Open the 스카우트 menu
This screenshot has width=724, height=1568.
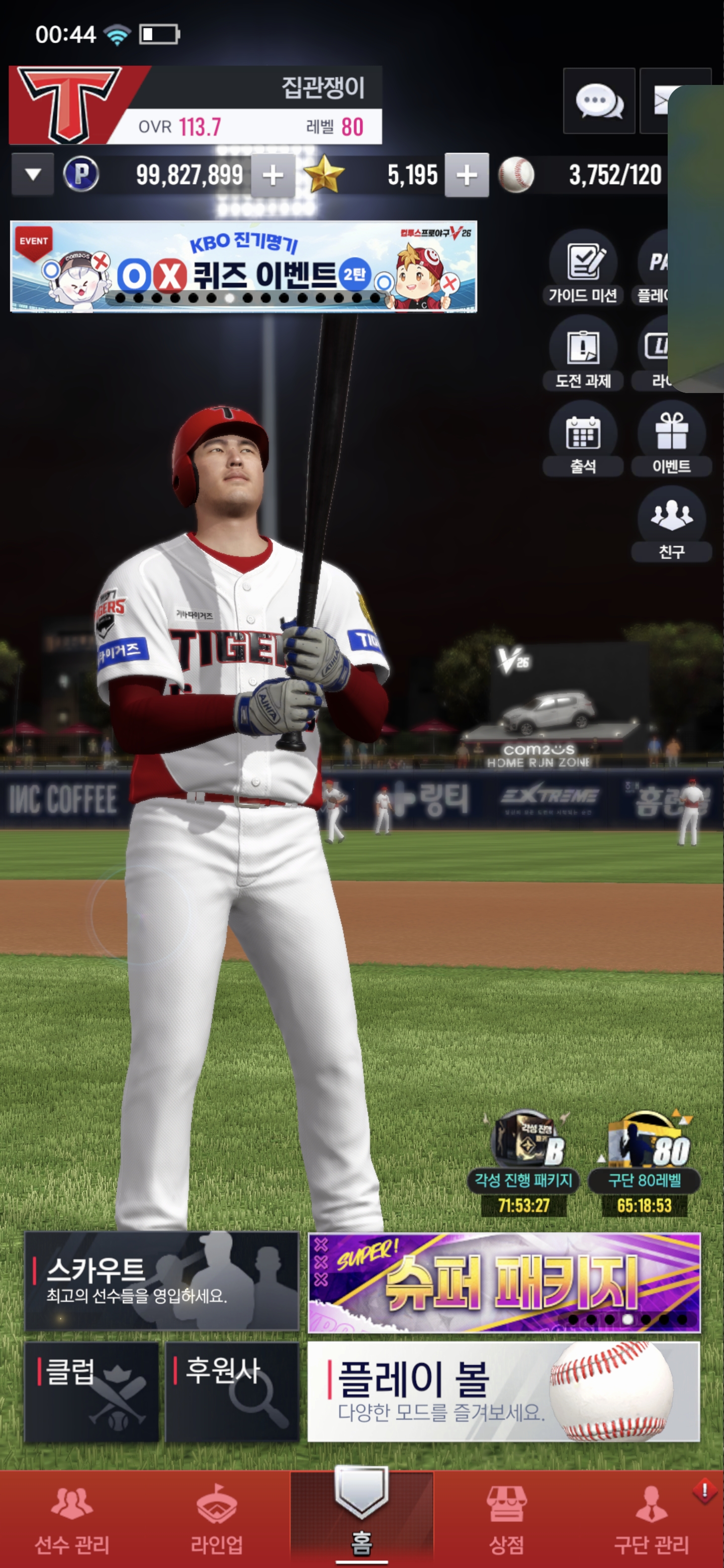[x=162, y=1282]
